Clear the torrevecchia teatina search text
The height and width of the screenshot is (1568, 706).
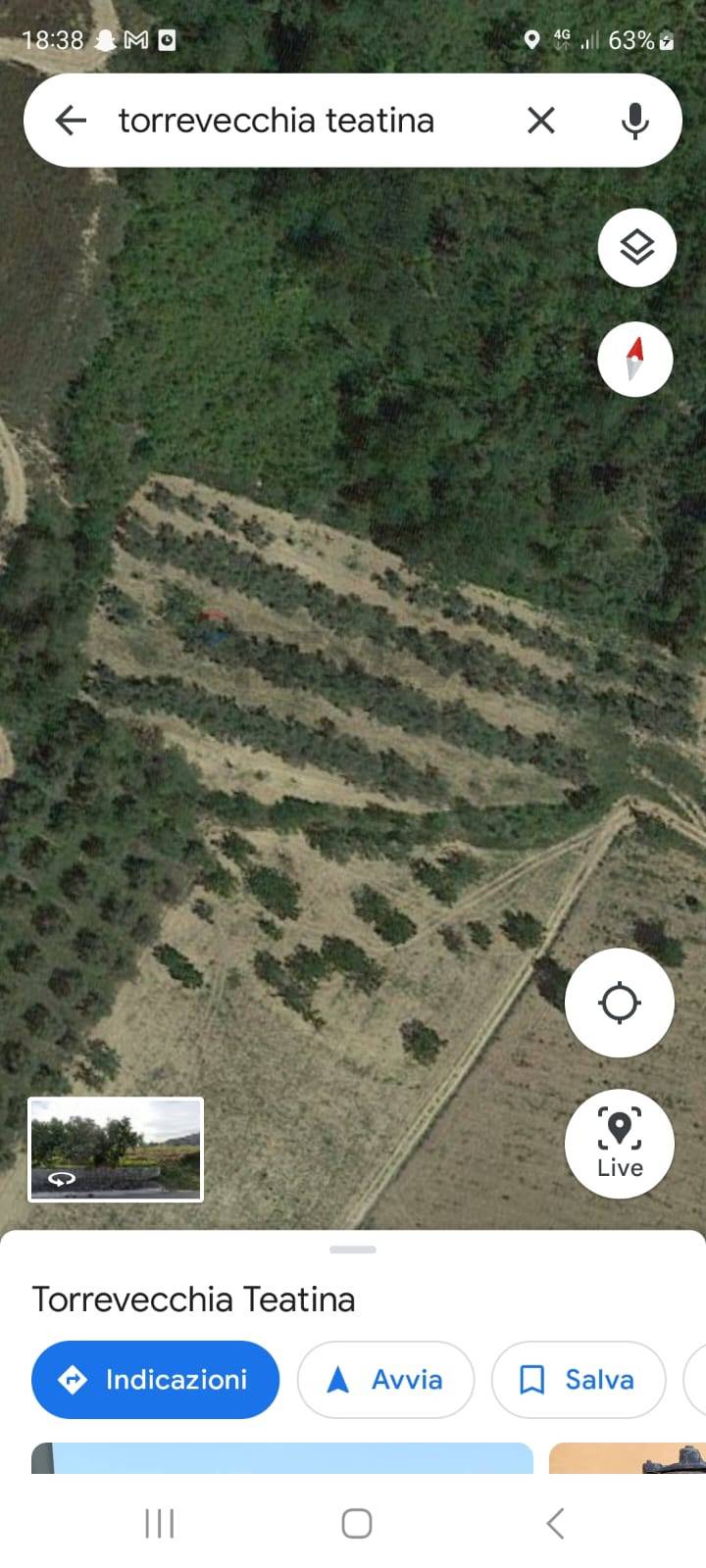(541, 121)
